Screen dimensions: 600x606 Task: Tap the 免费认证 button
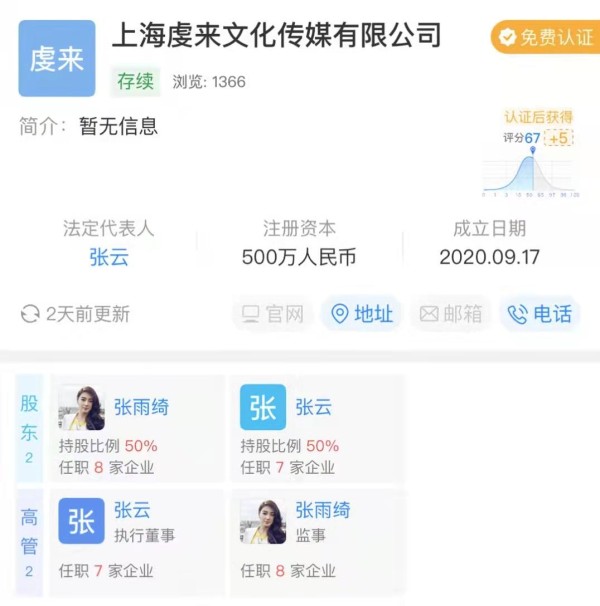546,37
